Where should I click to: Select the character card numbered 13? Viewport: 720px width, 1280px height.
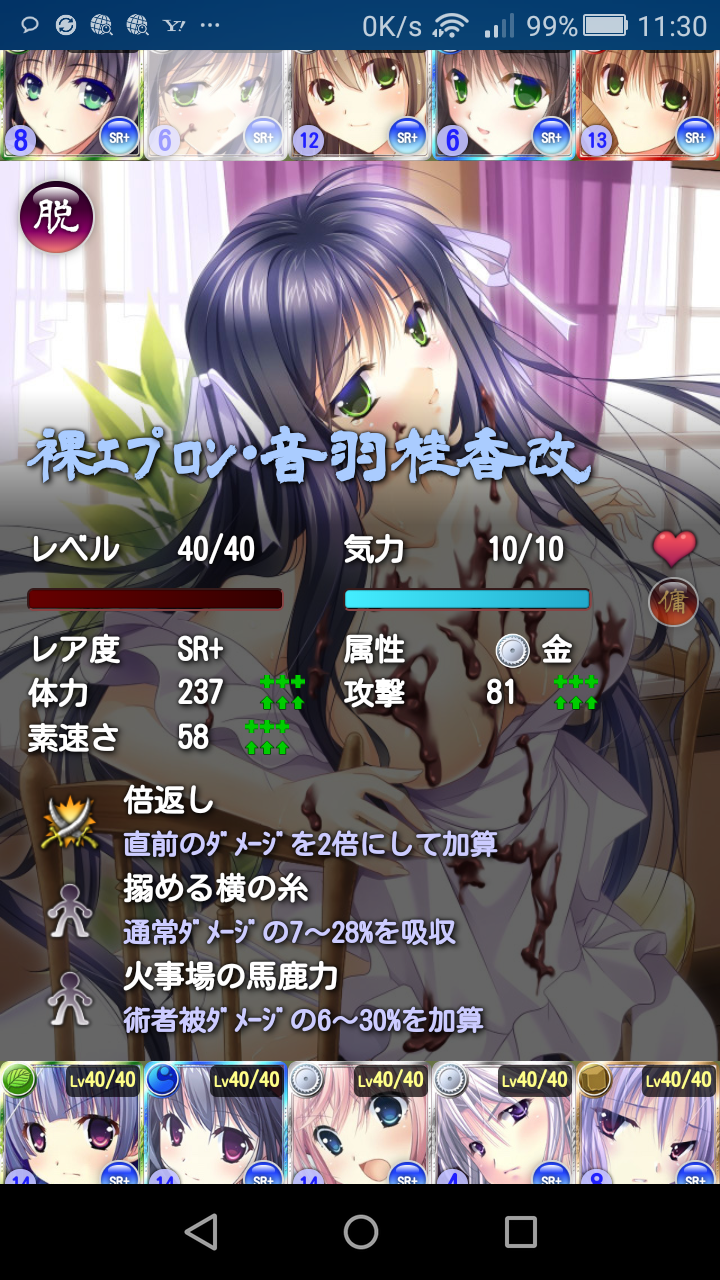[647, 105]
